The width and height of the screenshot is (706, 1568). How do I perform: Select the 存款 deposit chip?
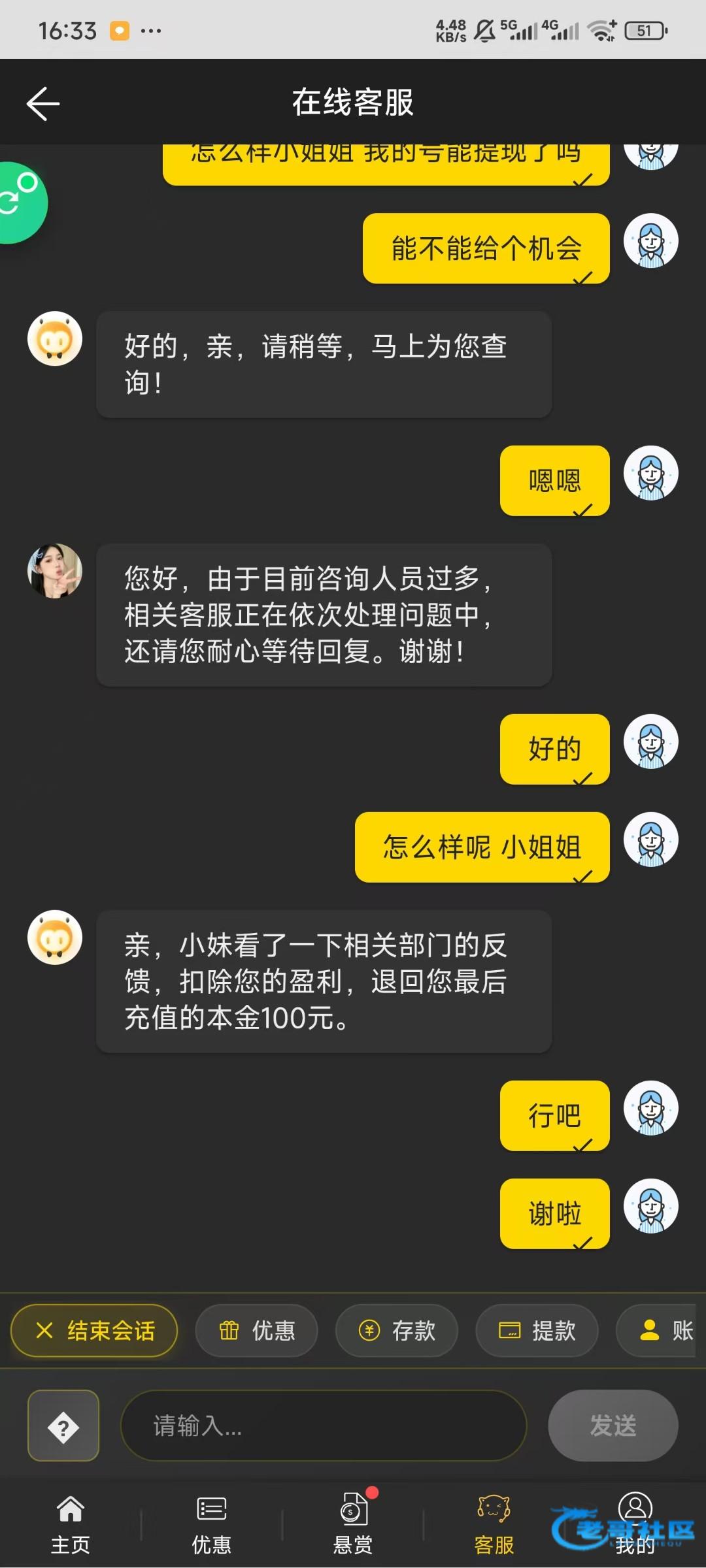point(396,1330)
